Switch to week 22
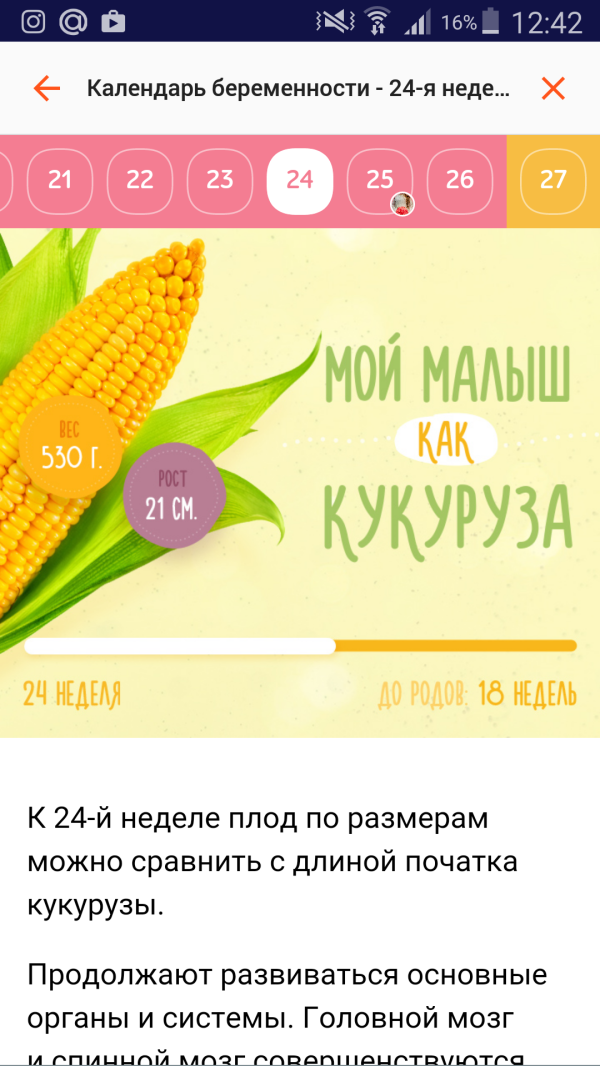Screen dimensions: 600x1066 (140, 180)
